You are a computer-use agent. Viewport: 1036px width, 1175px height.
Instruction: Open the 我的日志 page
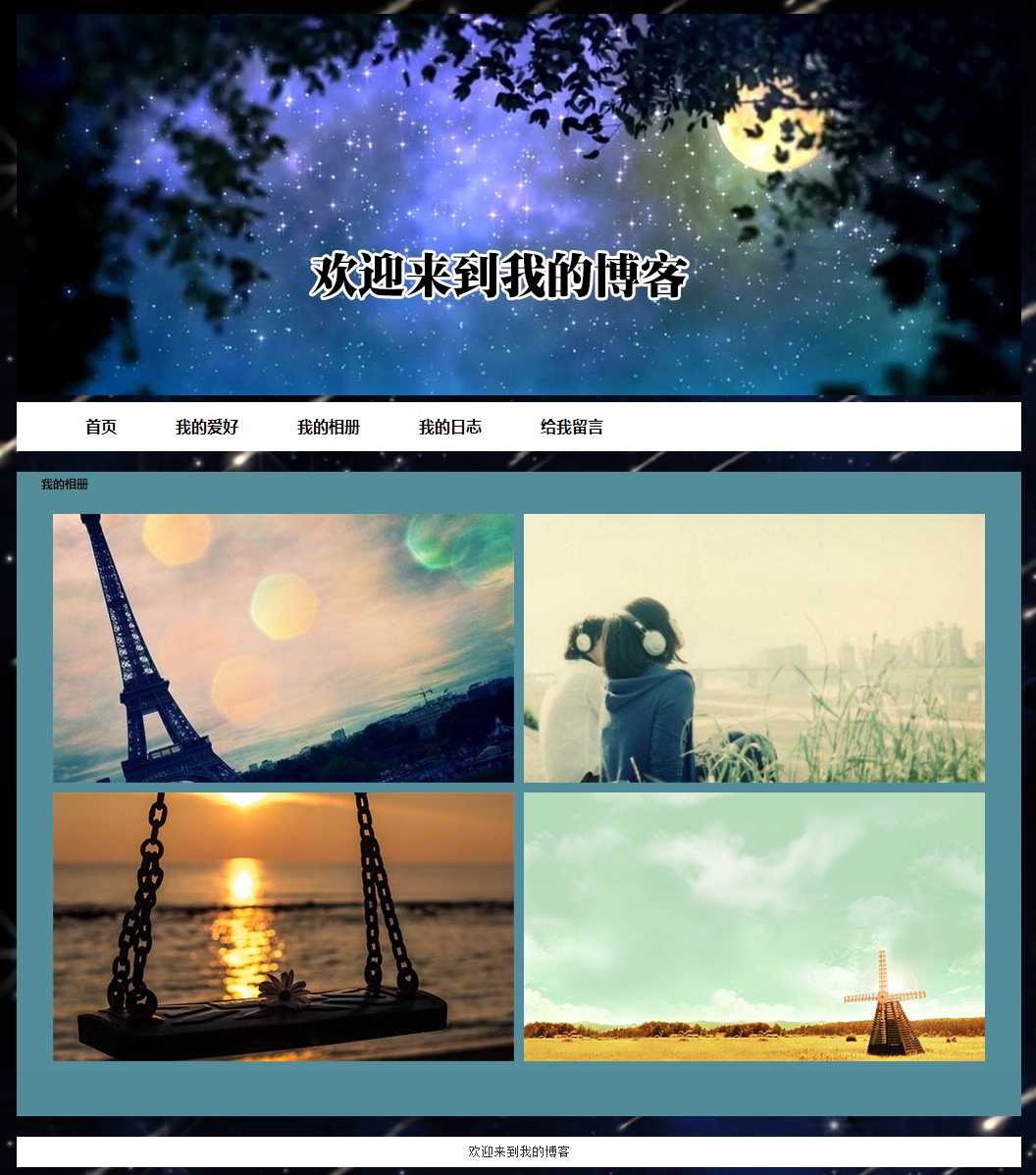pos(450,427)
